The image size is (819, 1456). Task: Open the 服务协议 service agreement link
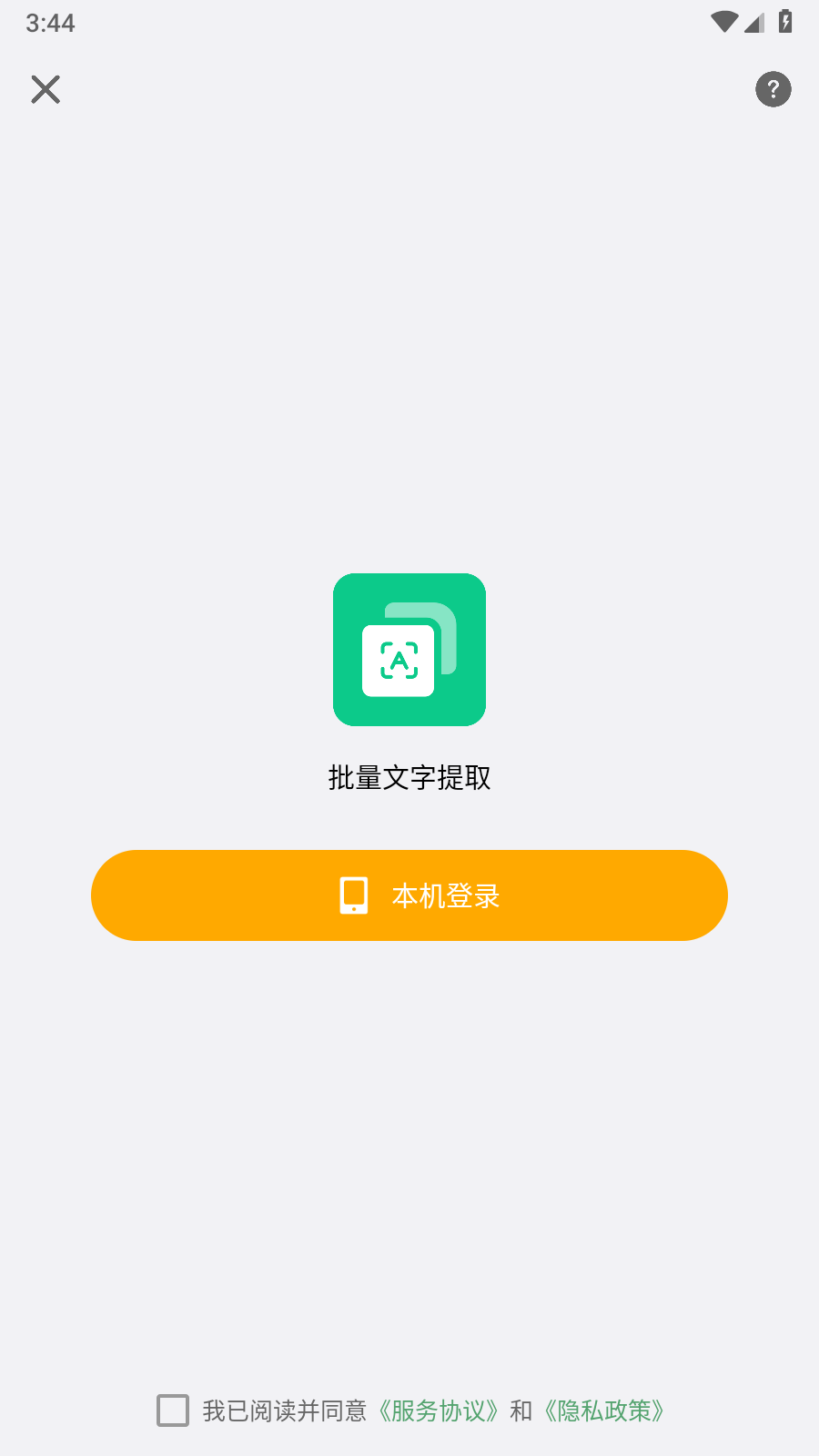pyautogui.click(x=439, y=1410)
